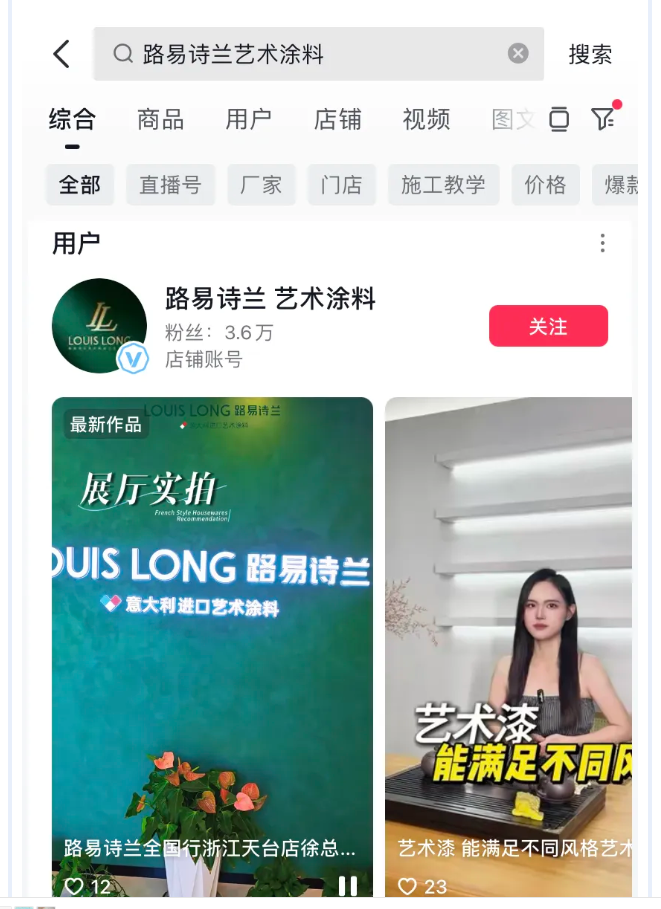The width and height of the screenshot is (661, 909).
Task: Select the 门店 chip
Action: 341,185
